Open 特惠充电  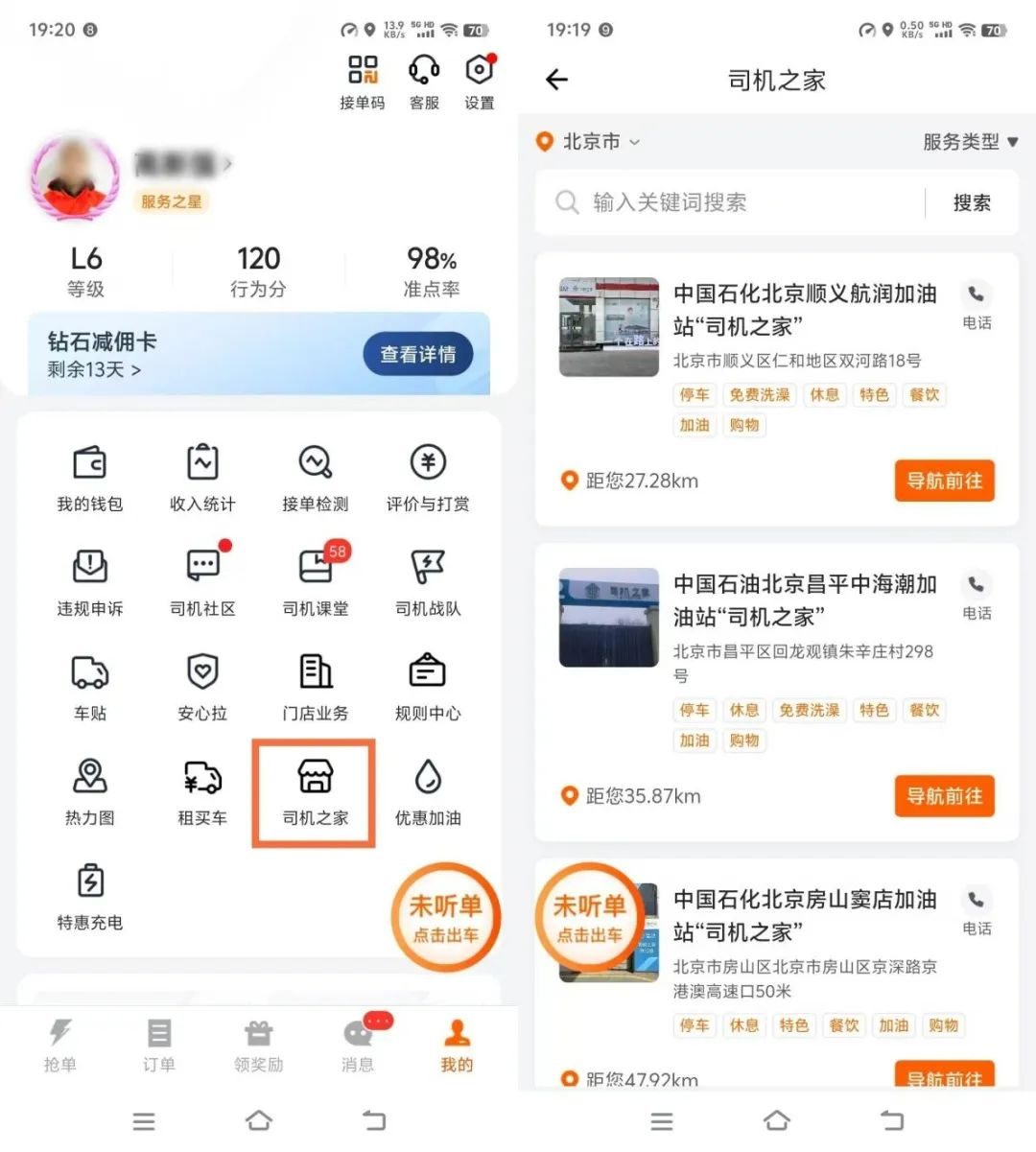[90, 897]
